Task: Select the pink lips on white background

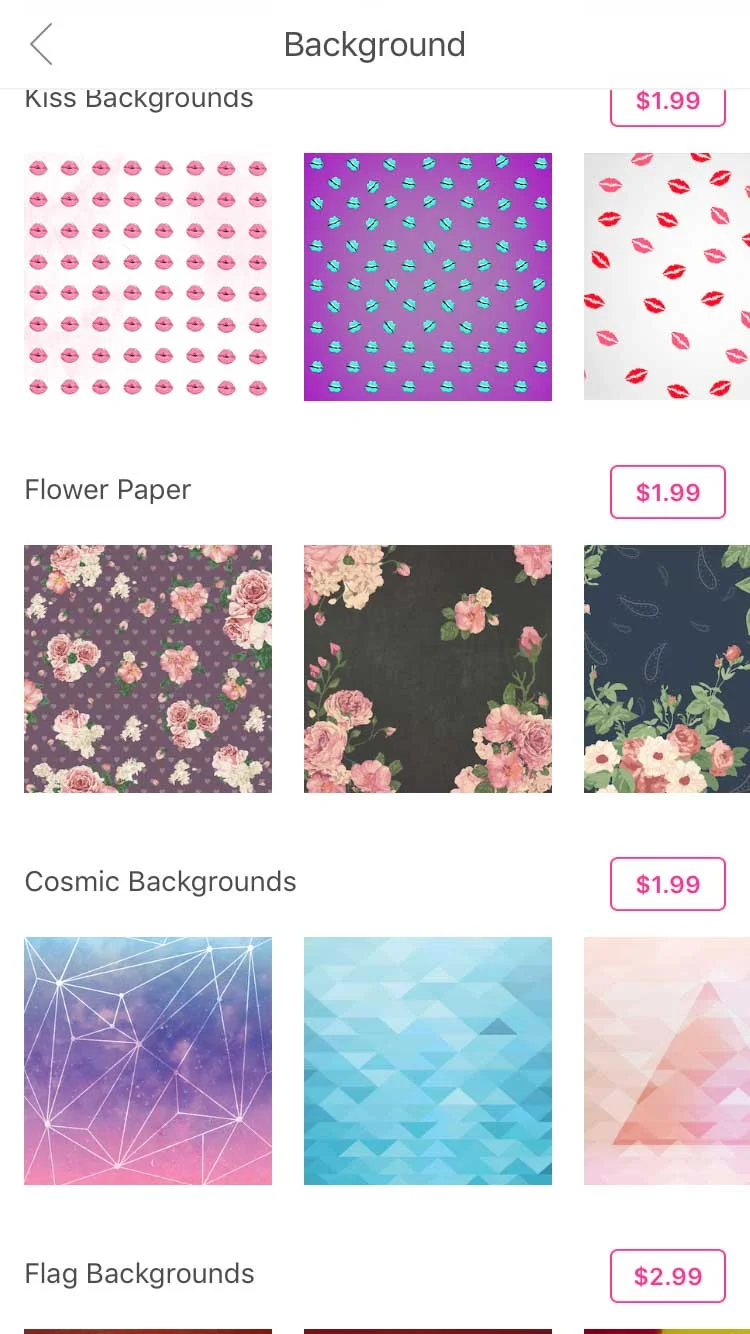Action: coord(148,277)
